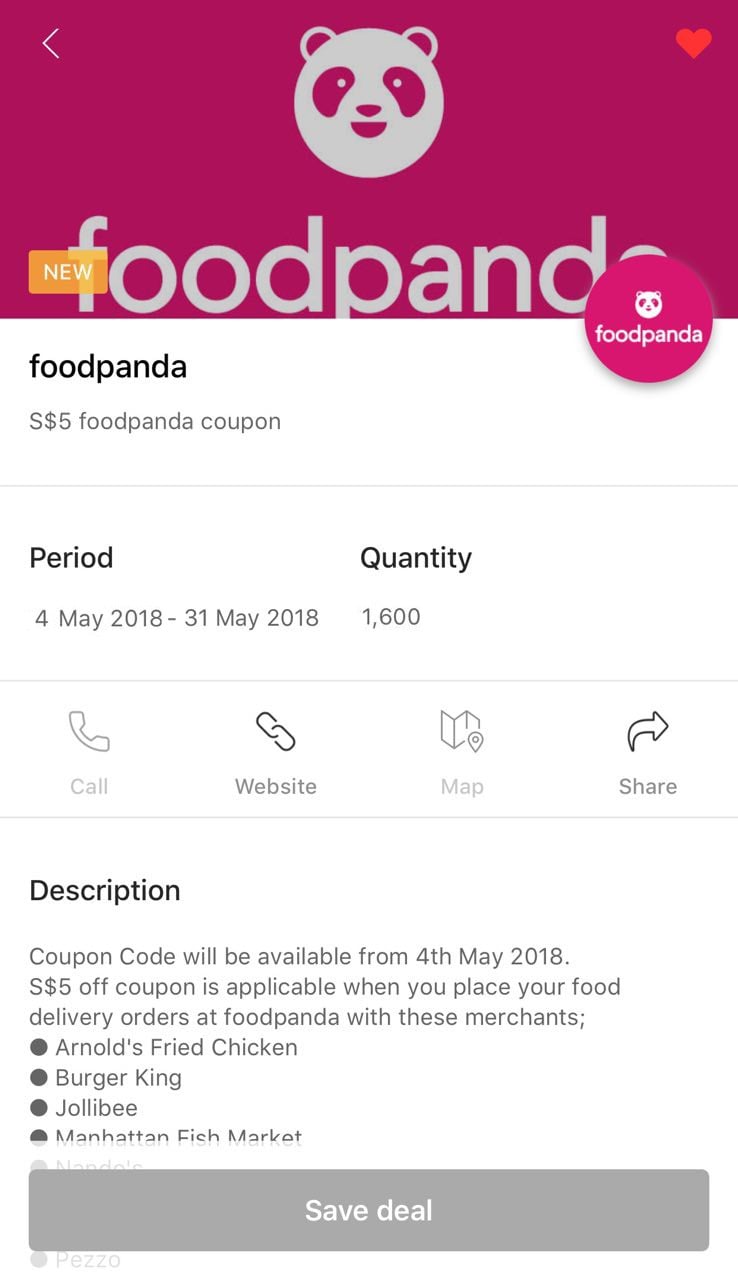View the merchant location on Map
738x1280 pixels.
(x=461, y=752)
